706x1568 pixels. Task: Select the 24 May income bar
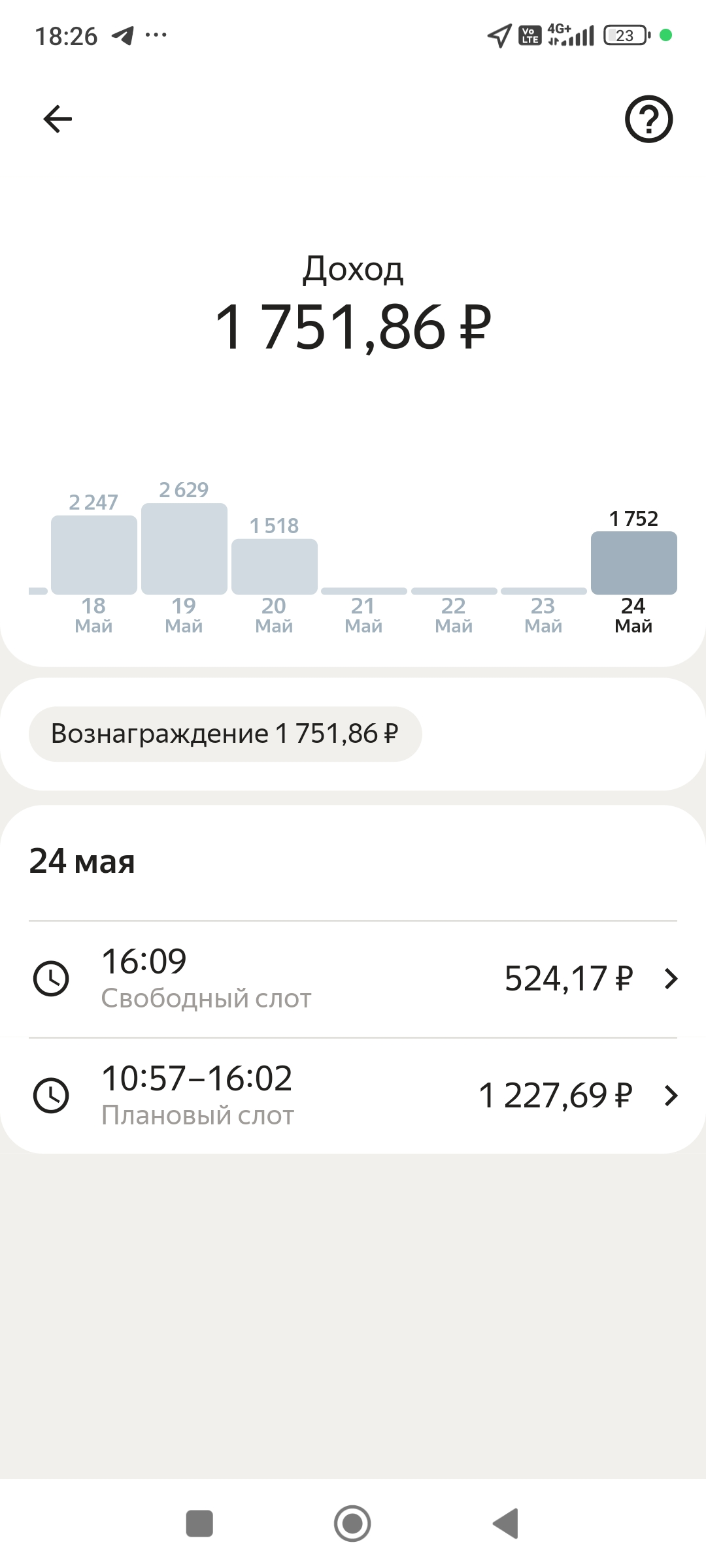tap(634, 563)
